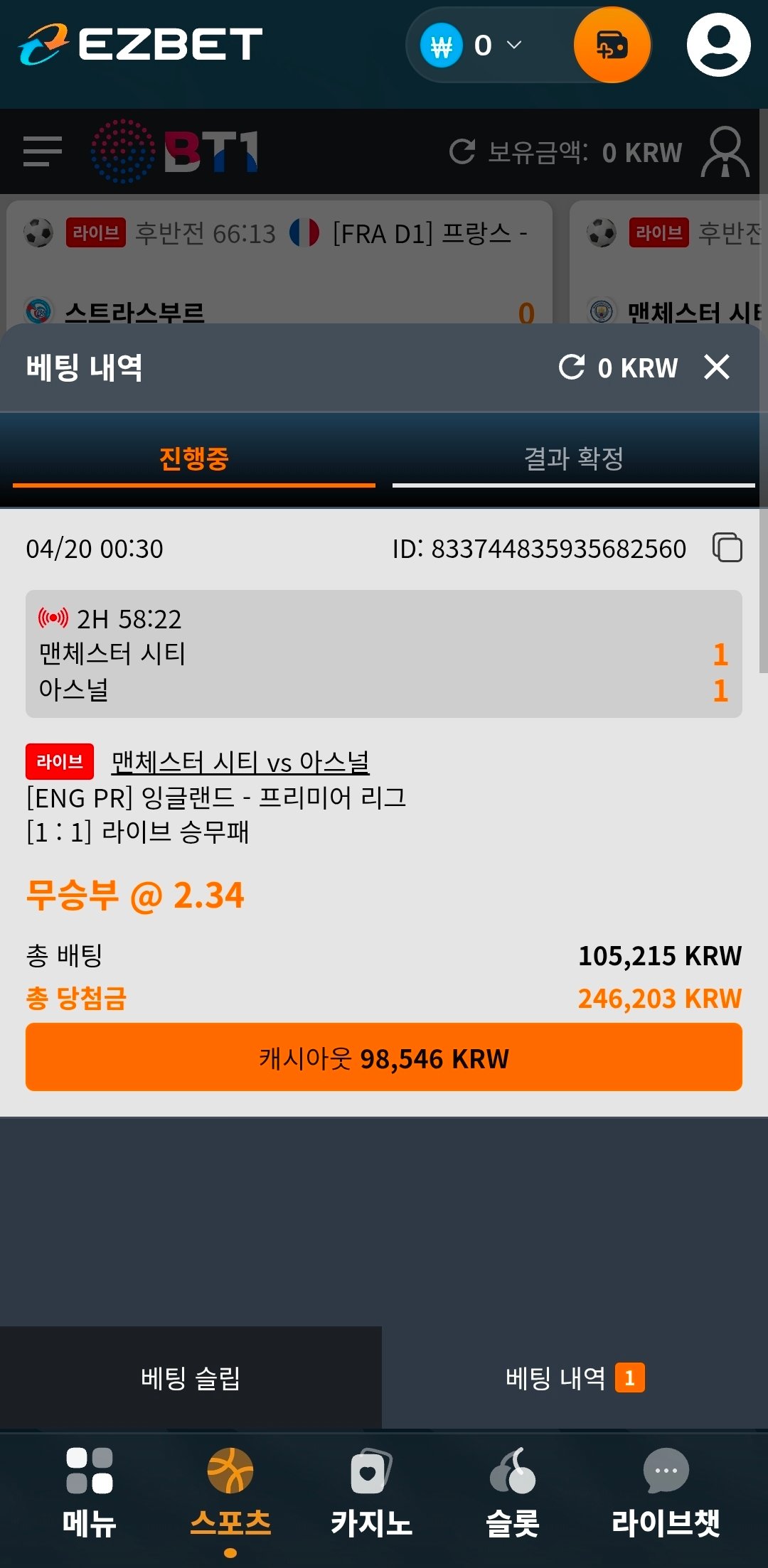Image resolution: width=768 pixels, height=1568 pixels.
Task: Select the 진행중 tab
Action: coord(193,459)
